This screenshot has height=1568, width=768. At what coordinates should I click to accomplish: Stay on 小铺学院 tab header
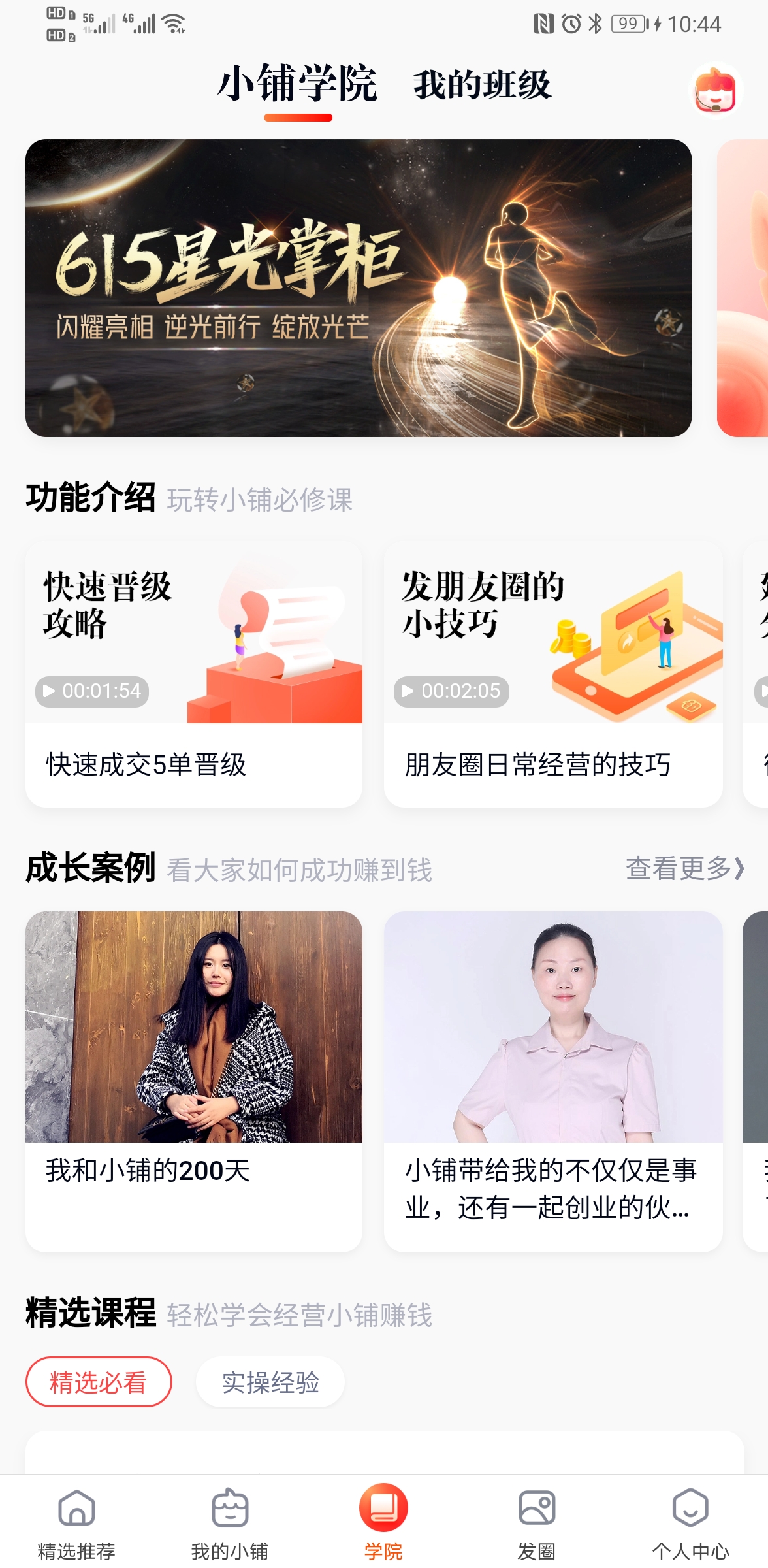299,84
